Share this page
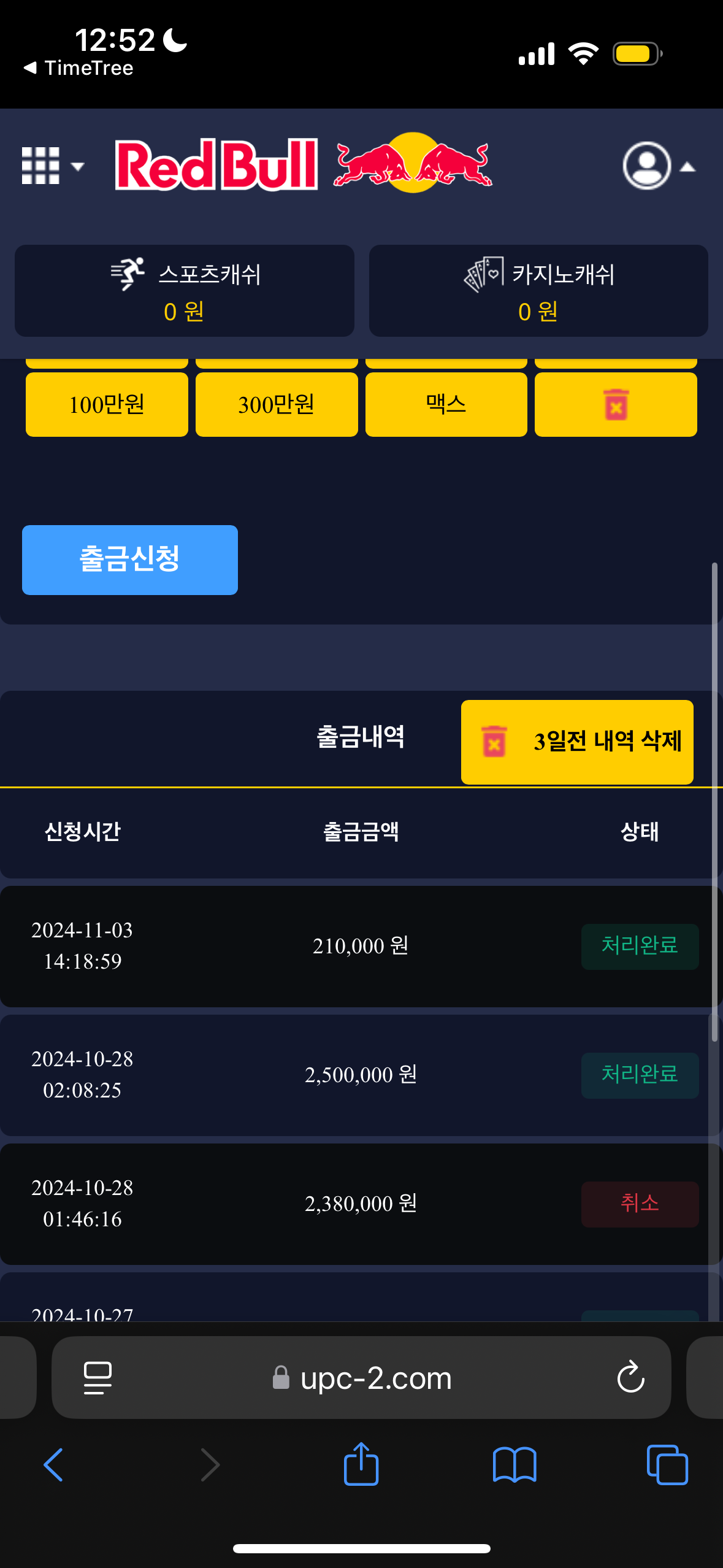The height and width of the screenshot is (1568, 723). coord(361,1464)
